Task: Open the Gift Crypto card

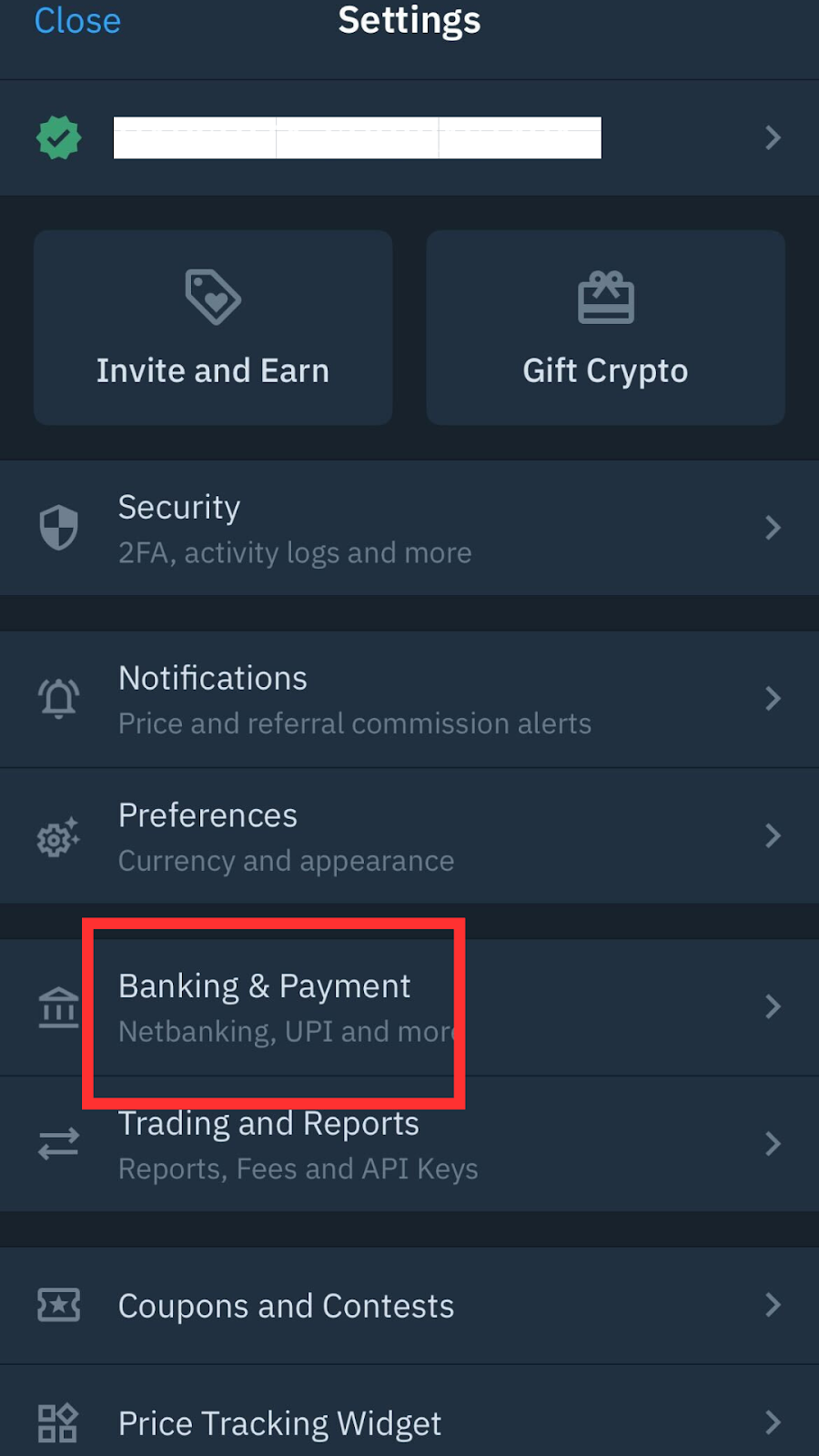Action: point(605,327)
